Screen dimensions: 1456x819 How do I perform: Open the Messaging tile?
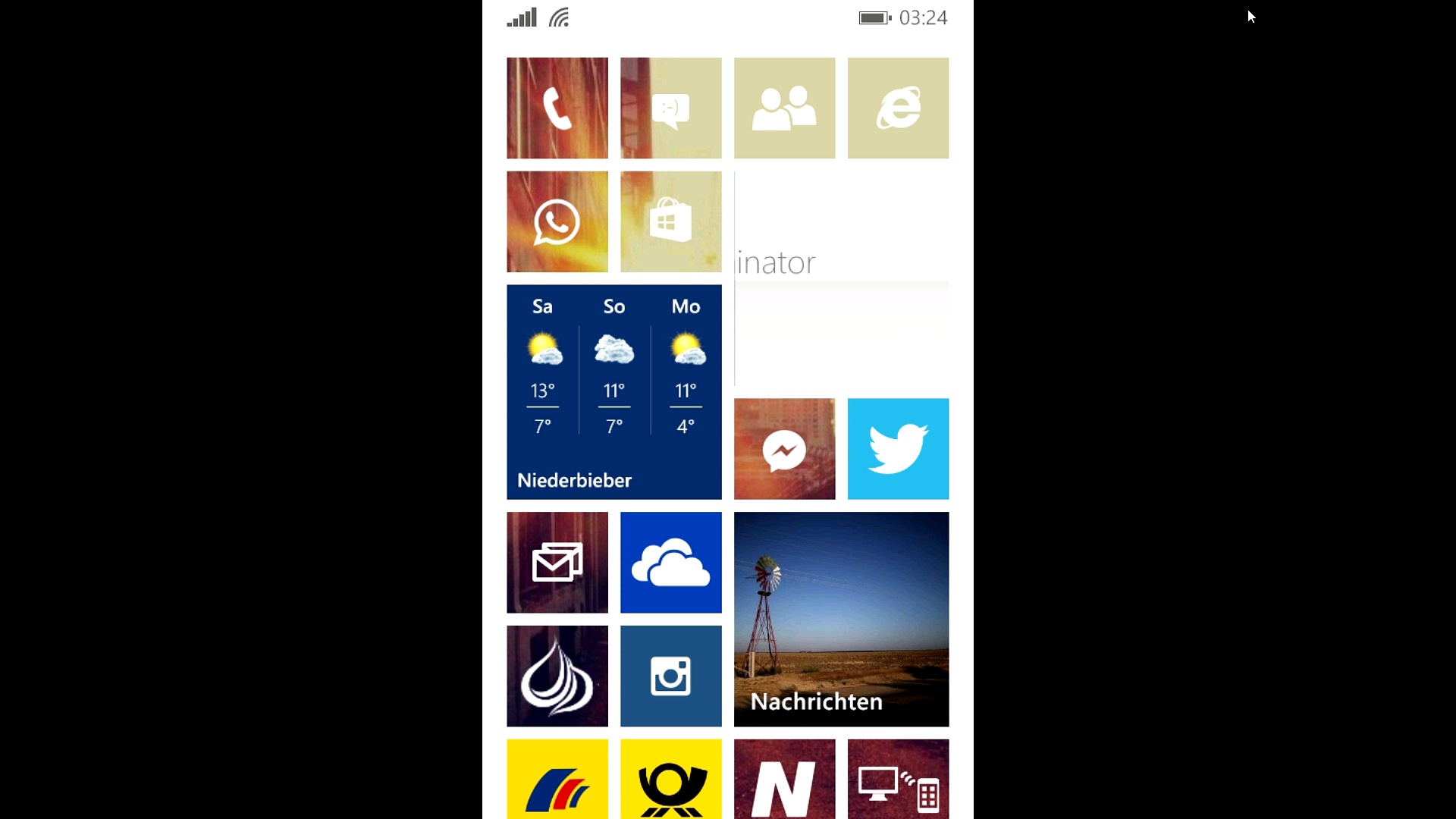pos(670,108)
